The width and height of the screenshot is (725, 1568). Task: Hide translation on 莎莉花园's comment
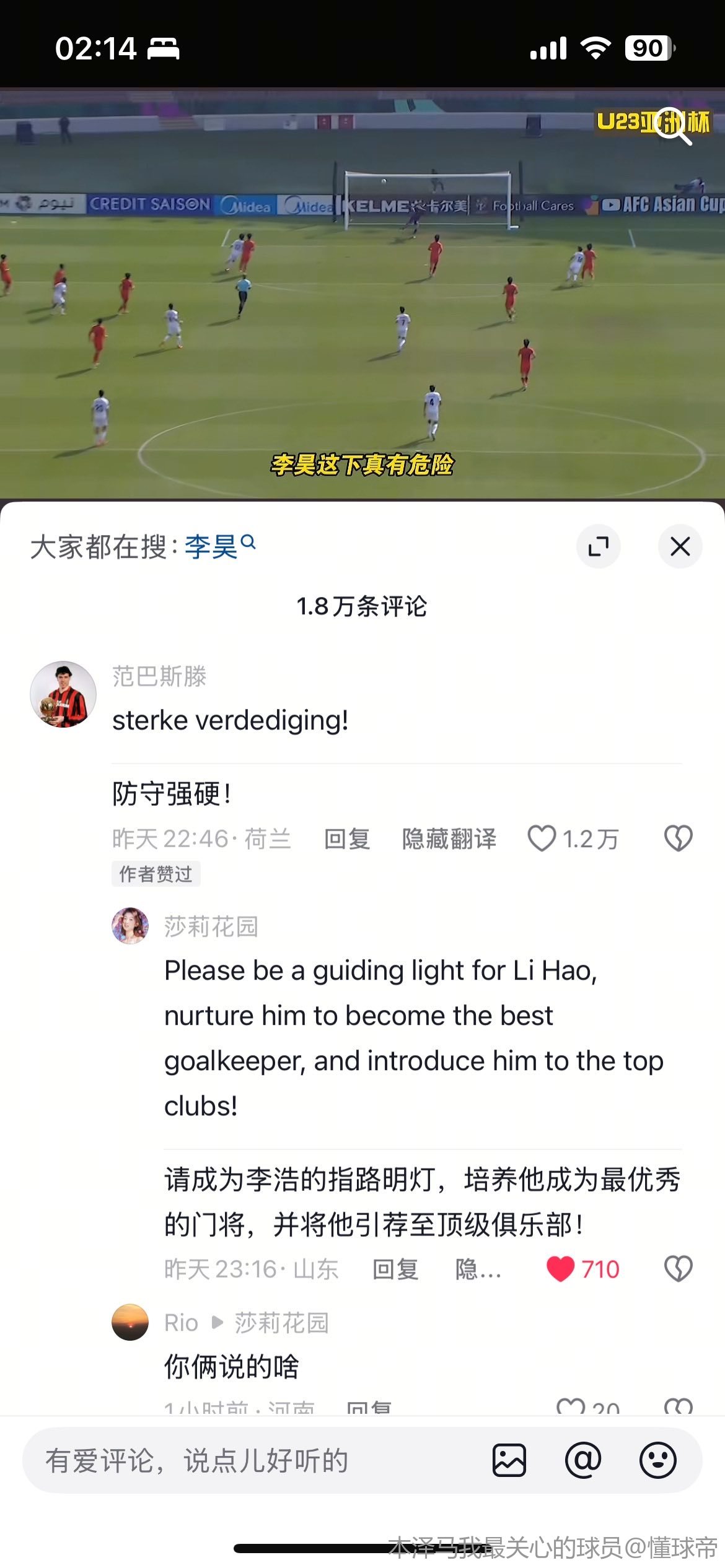[478, 1269]
